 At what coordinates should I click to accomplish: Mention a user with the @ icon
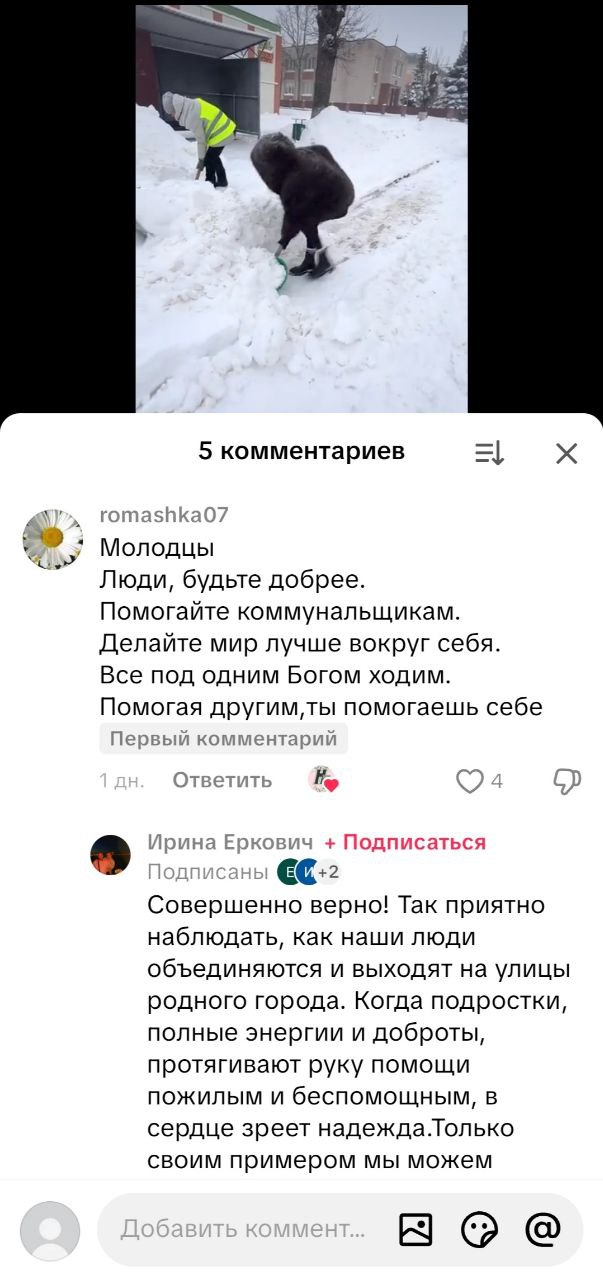543,1229
